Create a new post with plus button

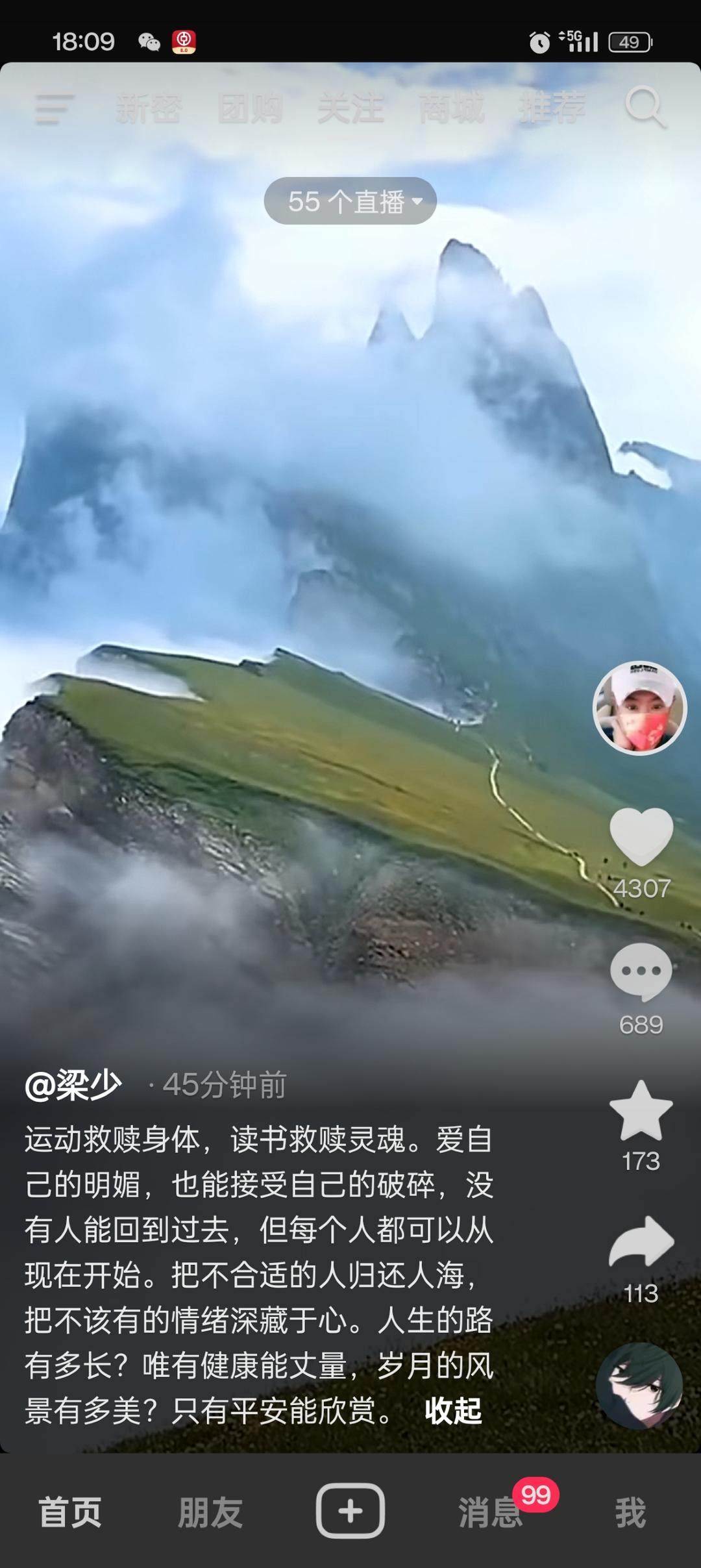point(350,1511)
